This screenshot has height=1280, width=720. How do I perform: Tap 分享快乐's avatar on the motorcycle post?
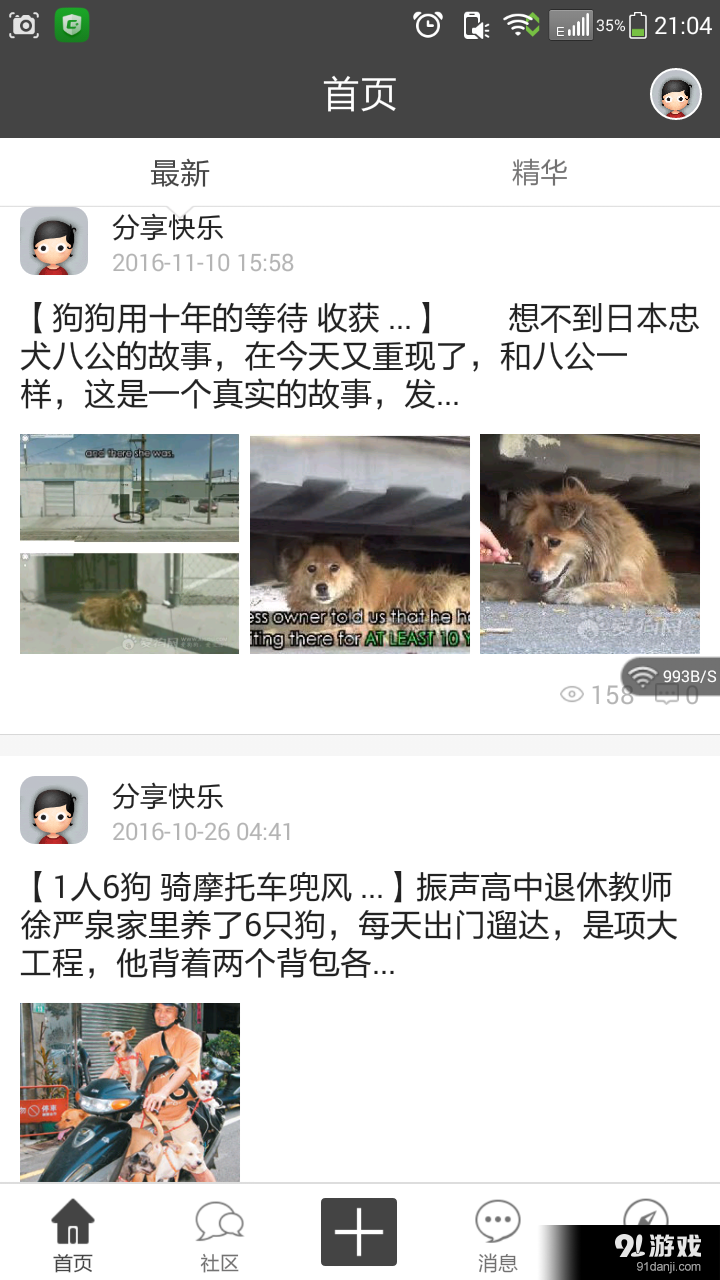[53, 810]
